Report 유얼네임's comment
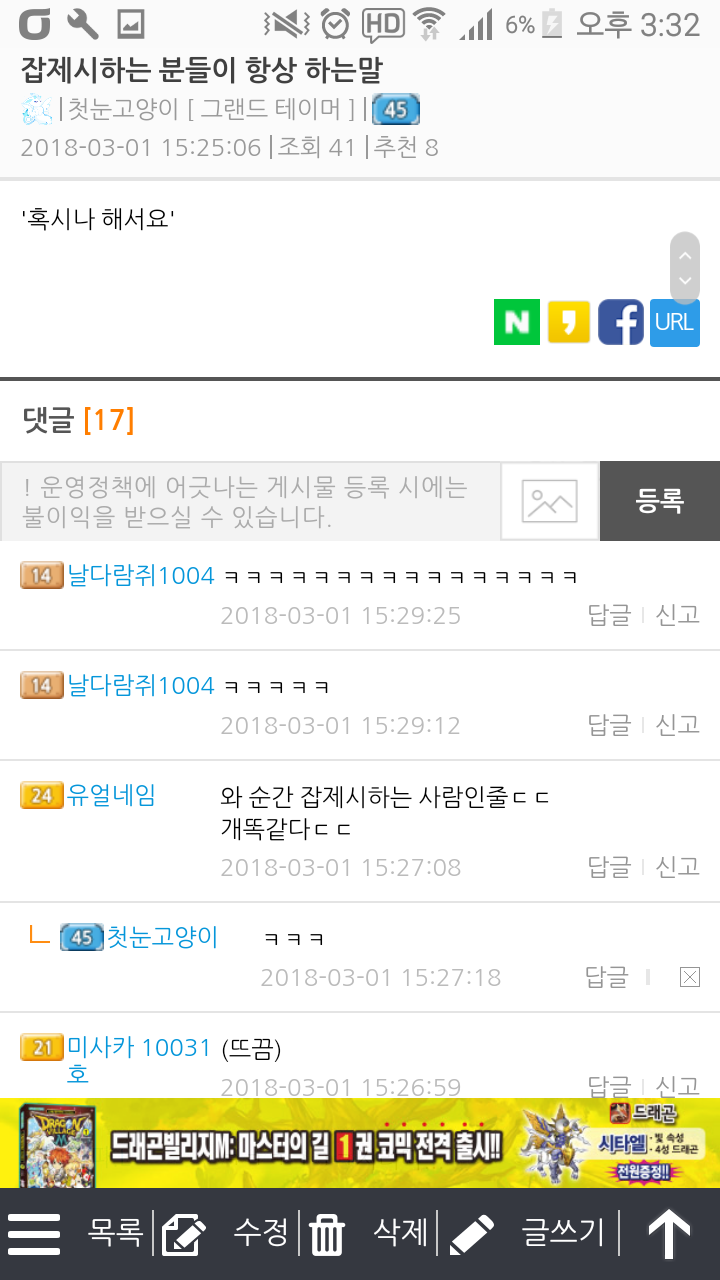Viewport: 720px width, 1280px height. pos(677,866)
